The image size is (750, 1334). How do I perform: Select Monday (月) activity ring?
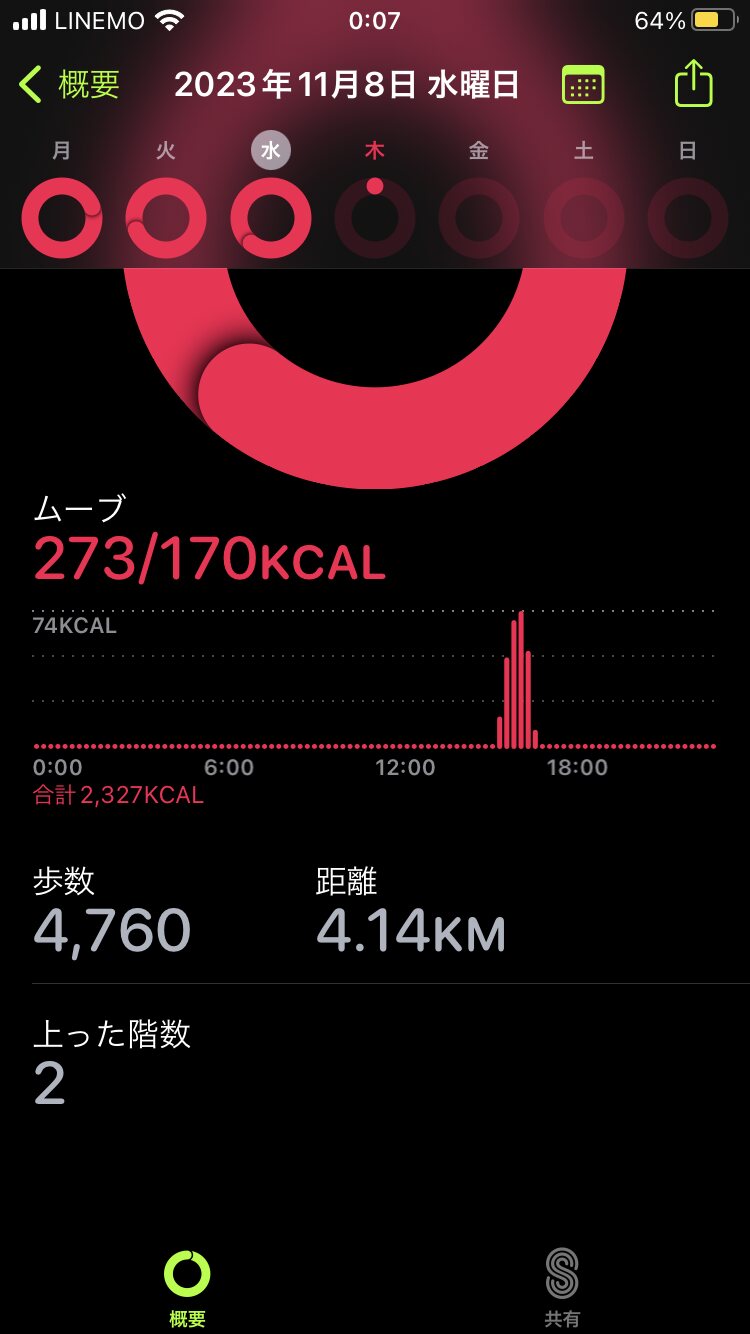(x=62, y=217)
